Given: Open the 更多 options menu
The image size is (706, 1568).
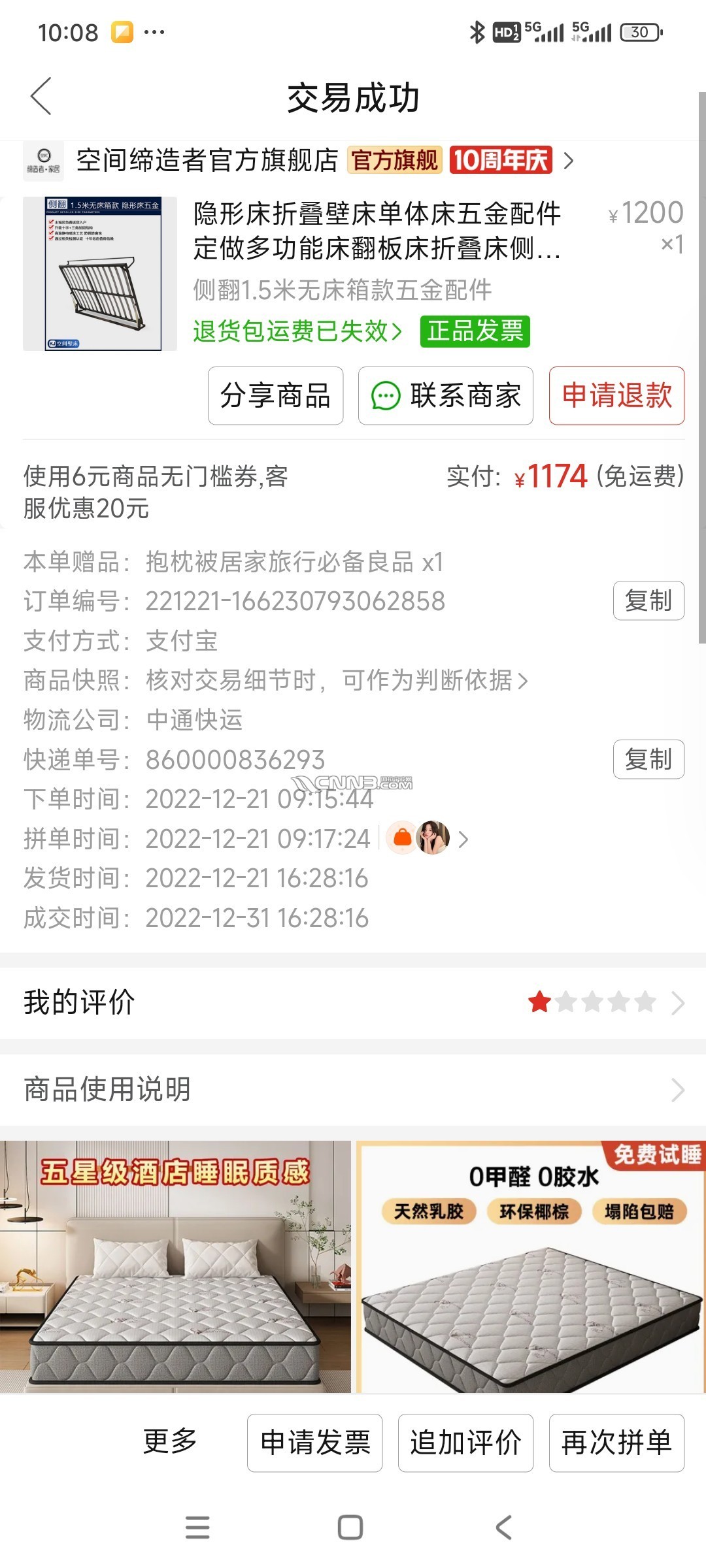Looking at the screenshot, I should tap(170, 1445).
